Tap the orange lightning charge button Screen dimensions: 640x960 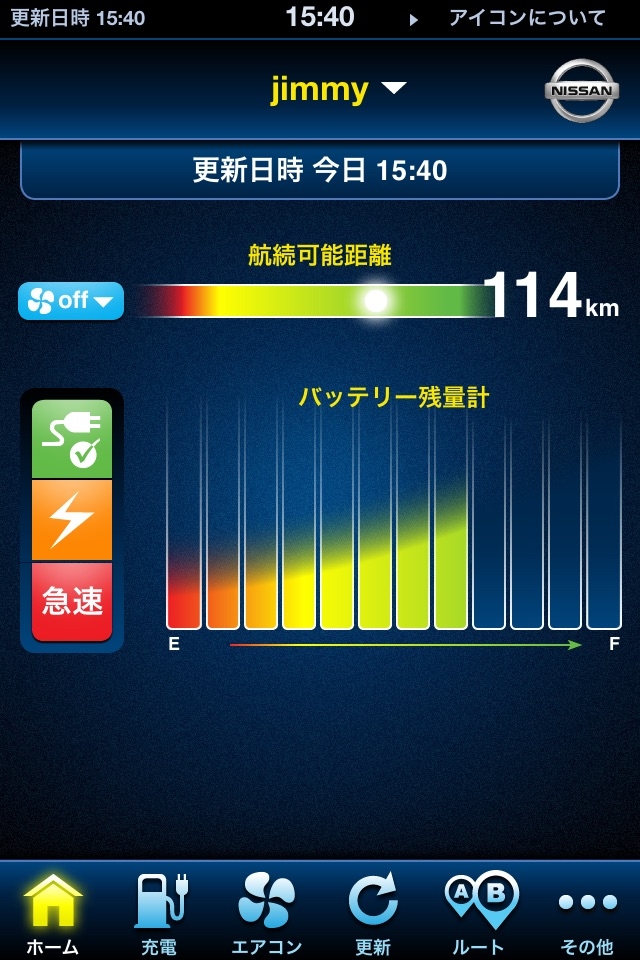click(72, 520)
